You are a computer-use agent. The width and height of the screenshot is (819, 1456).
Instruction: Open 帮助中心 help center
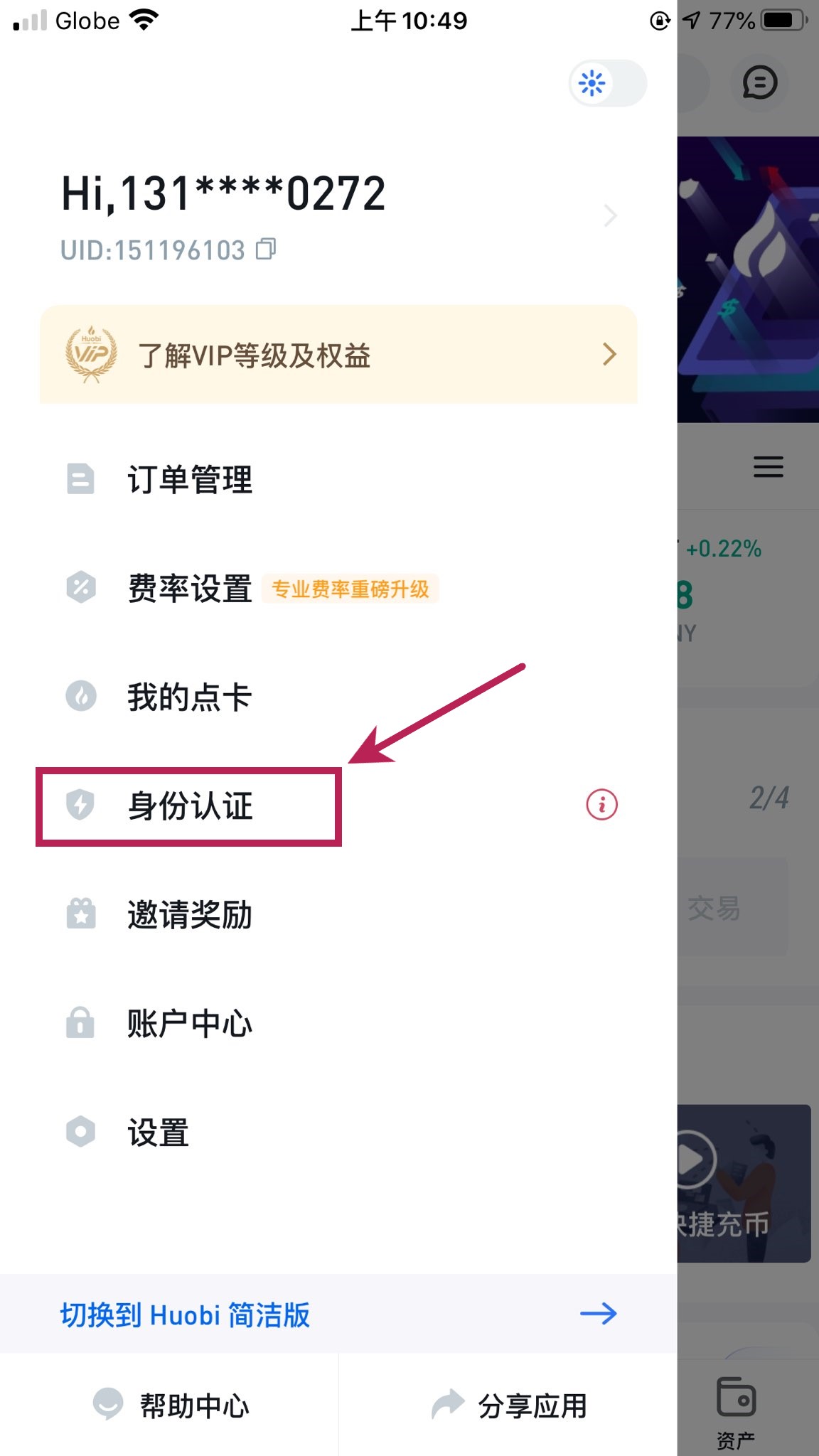[x=171, y=1406]
